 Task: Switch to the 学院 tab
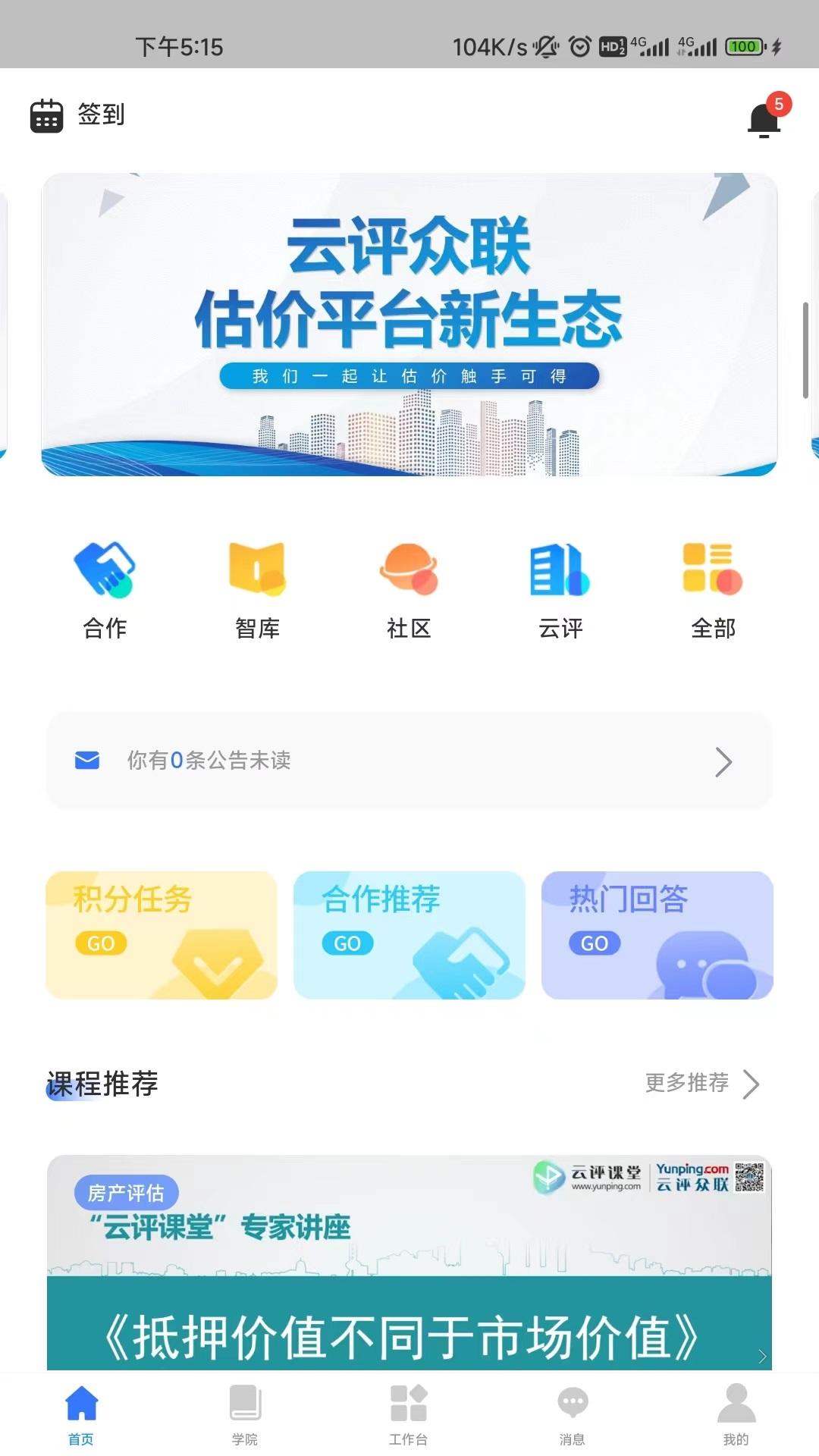coord(245,1414)
